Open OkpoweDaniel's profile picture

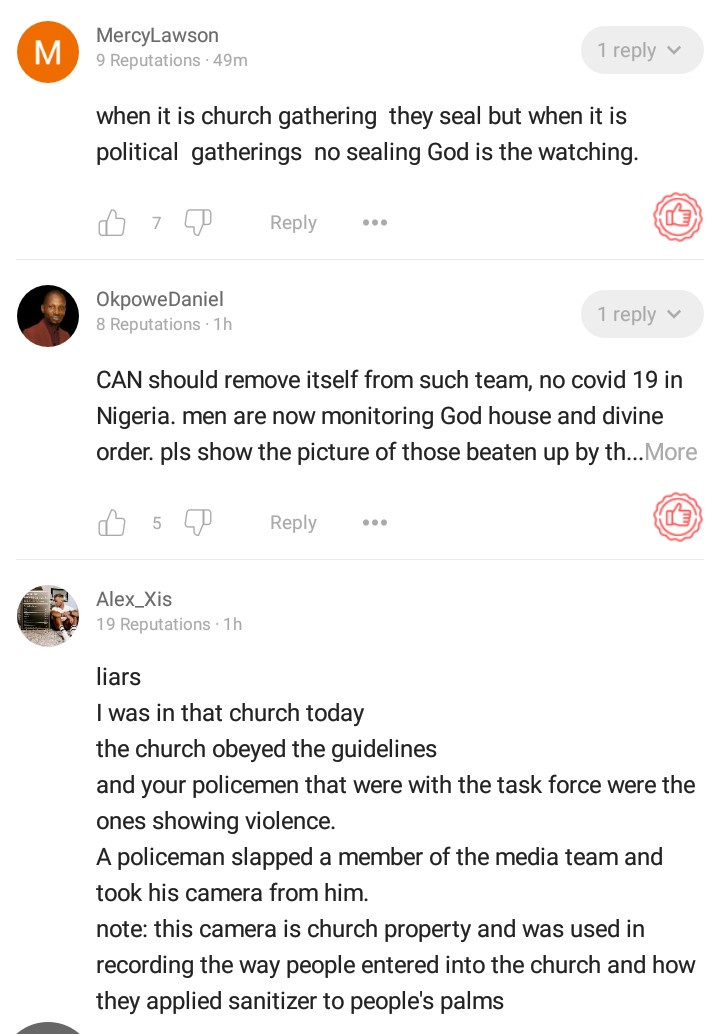click(48, 315)
